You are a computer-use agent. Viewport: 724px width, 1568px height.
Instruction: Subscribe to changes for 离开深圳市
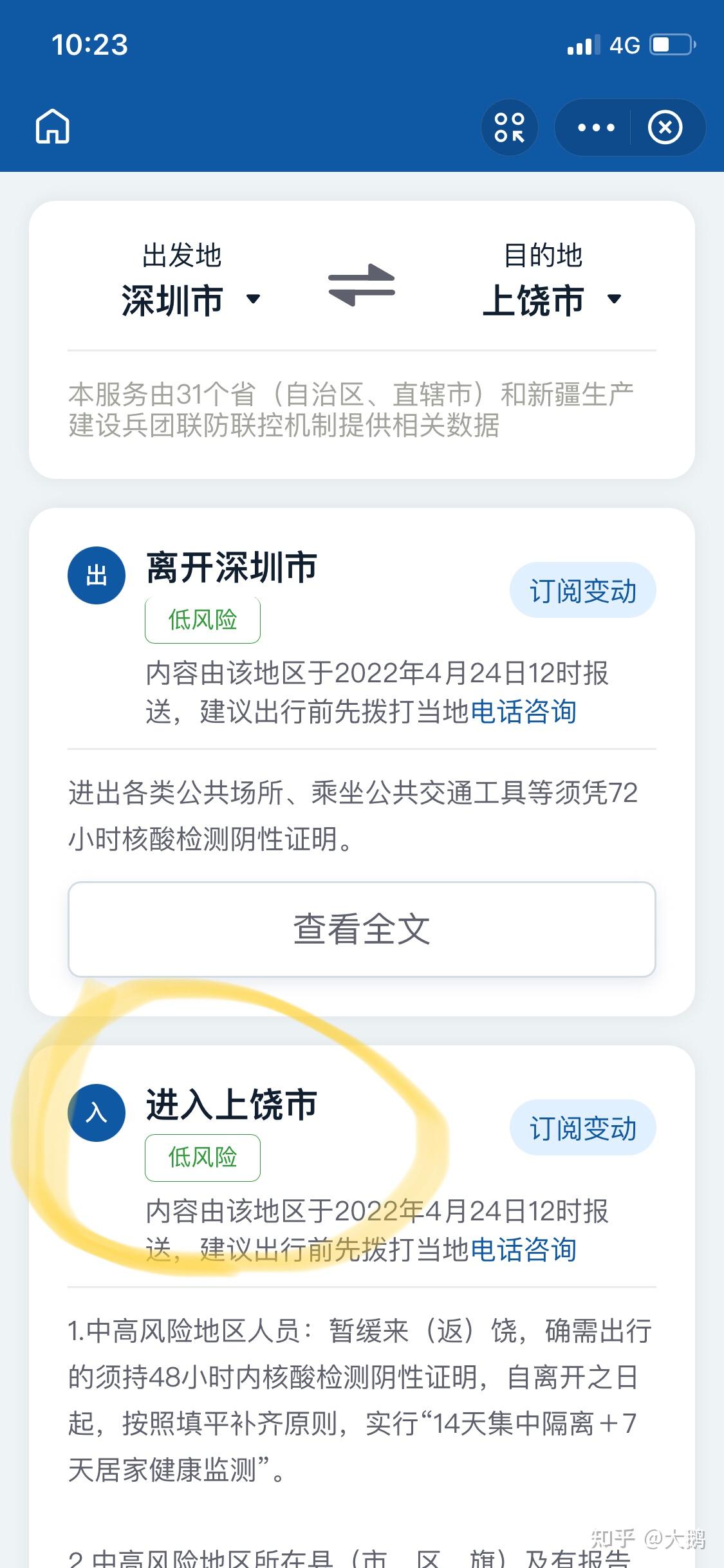click(583, 591)
